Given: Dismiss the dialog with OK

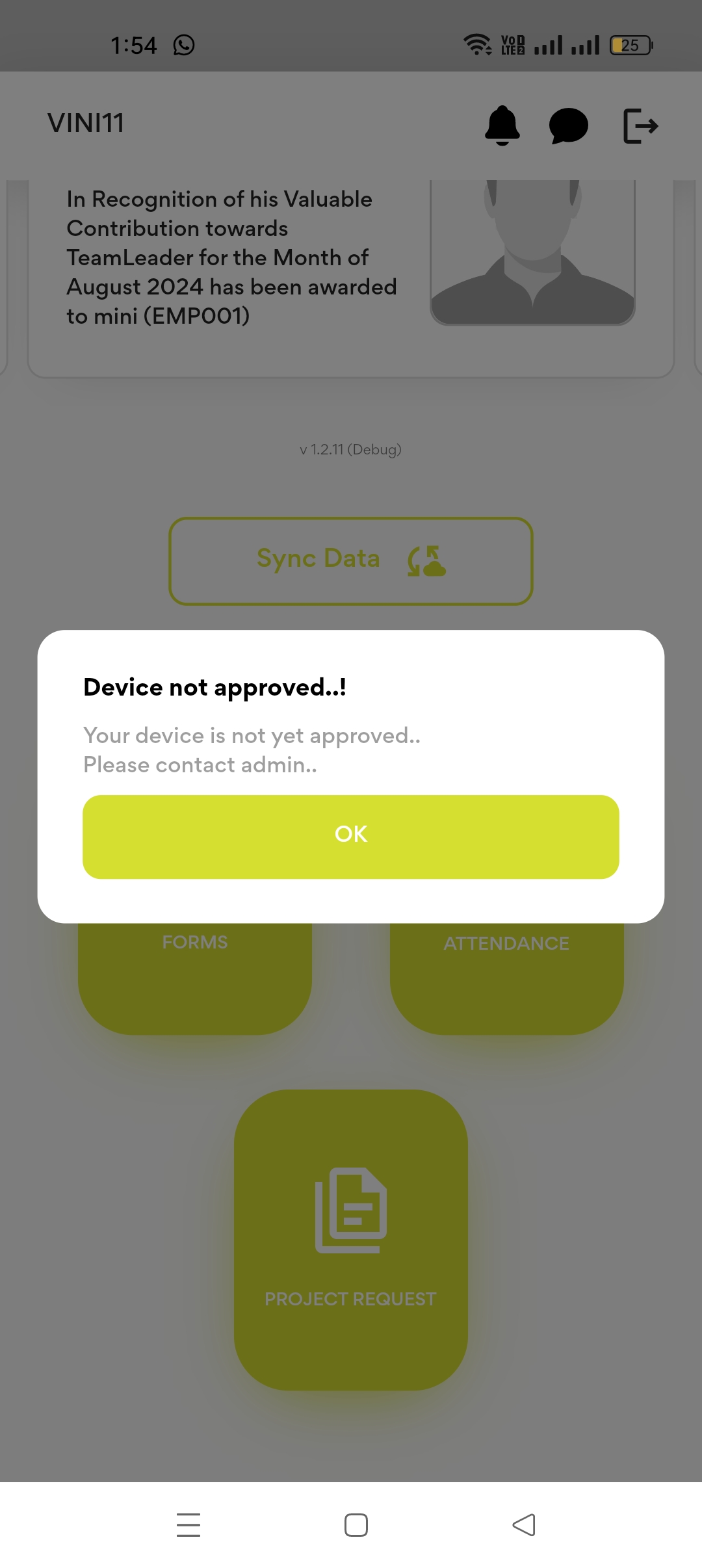Looking at the screenshot, I should [x=351, y=836].
